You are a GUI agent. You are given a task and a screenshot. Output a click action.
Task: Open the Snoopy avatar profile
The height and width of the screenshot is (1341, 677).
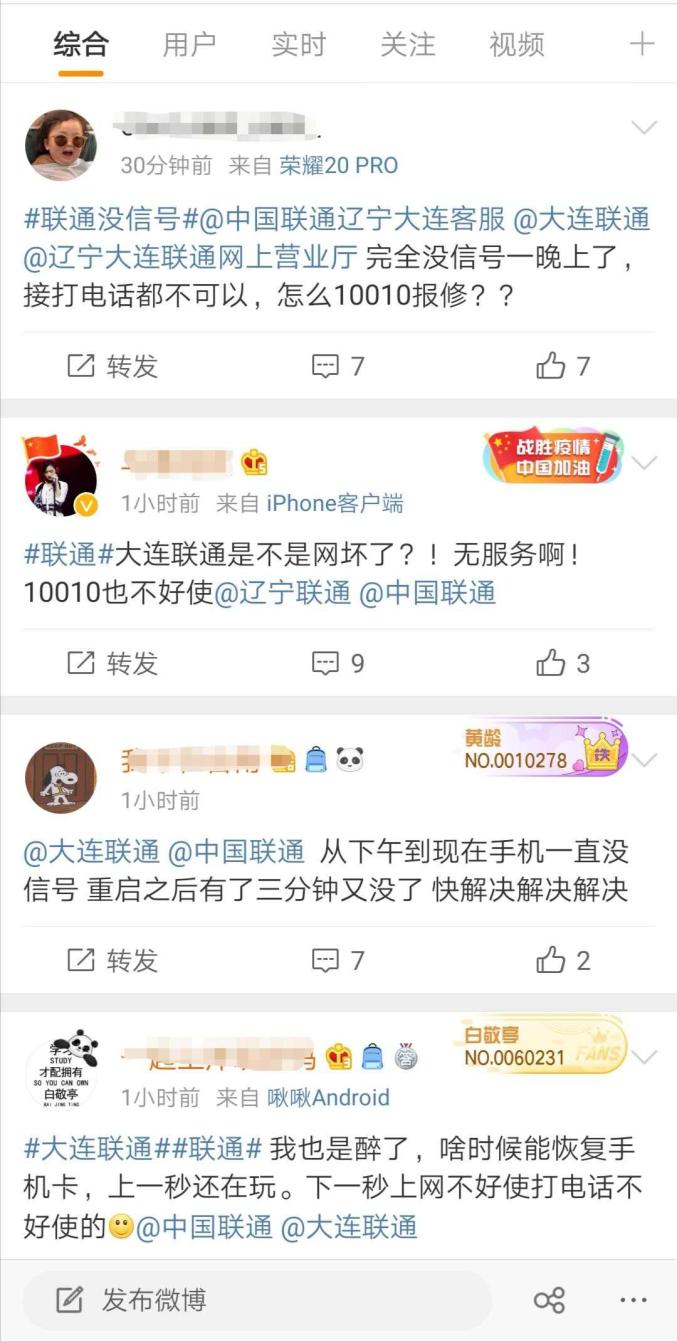[x=60, y=778]
